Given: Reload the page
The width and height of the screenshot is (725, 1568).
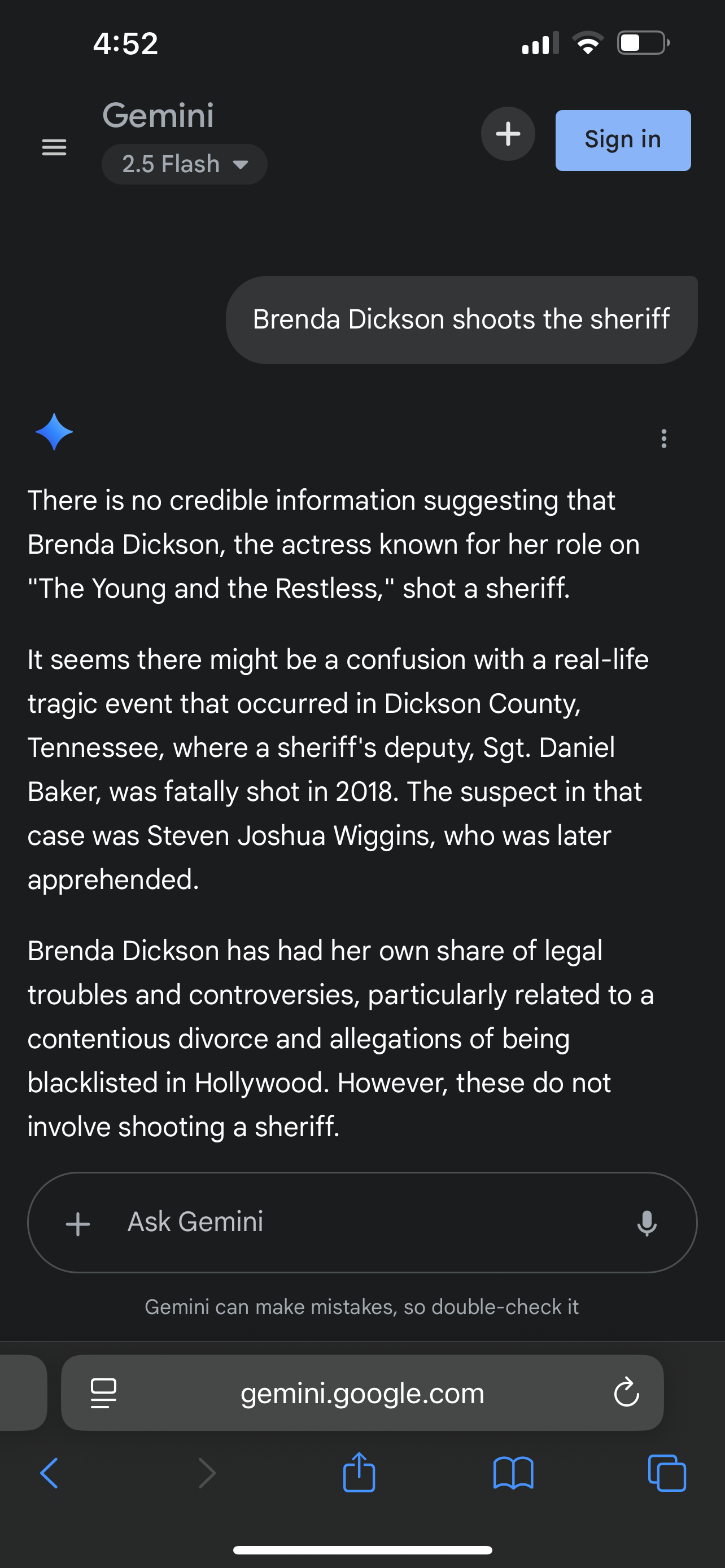Looking at the screenshot, I should point(626,1392).
